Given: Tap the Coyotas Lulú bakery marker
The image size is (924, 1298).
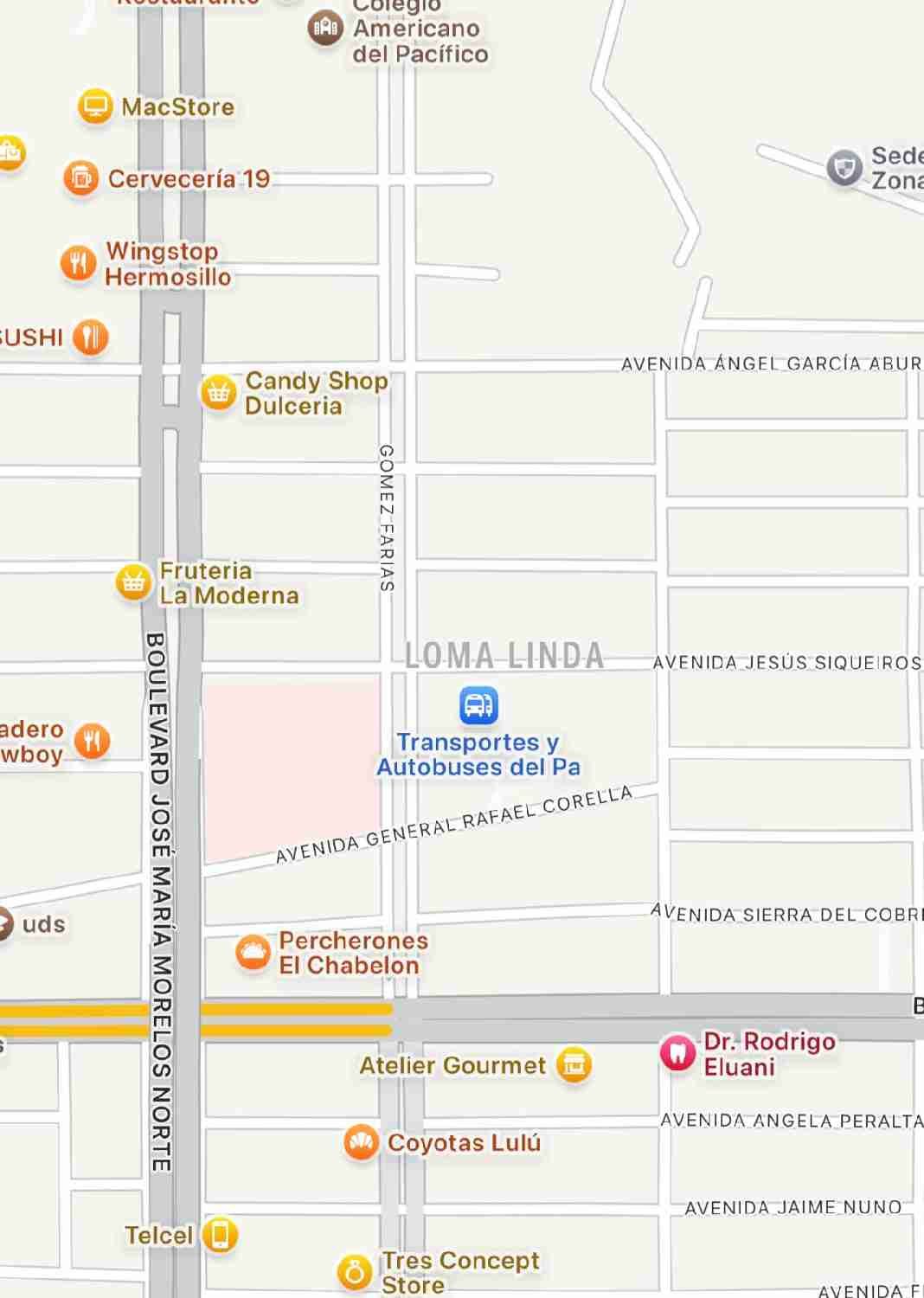Looking at the screenshot, I should click(361, 1142).
